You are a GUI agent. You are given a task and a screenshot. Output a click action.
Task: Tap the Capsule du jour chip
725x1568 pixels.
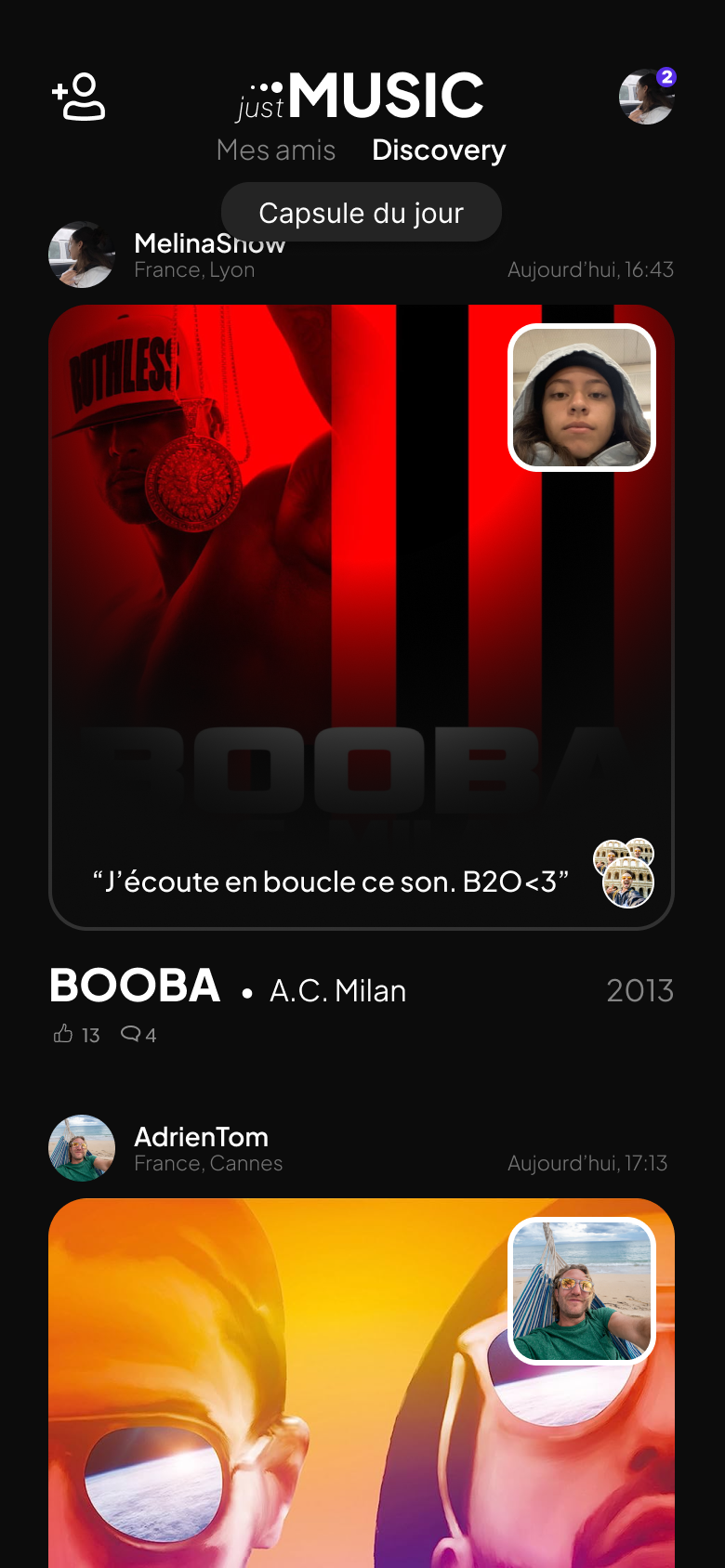362,213
